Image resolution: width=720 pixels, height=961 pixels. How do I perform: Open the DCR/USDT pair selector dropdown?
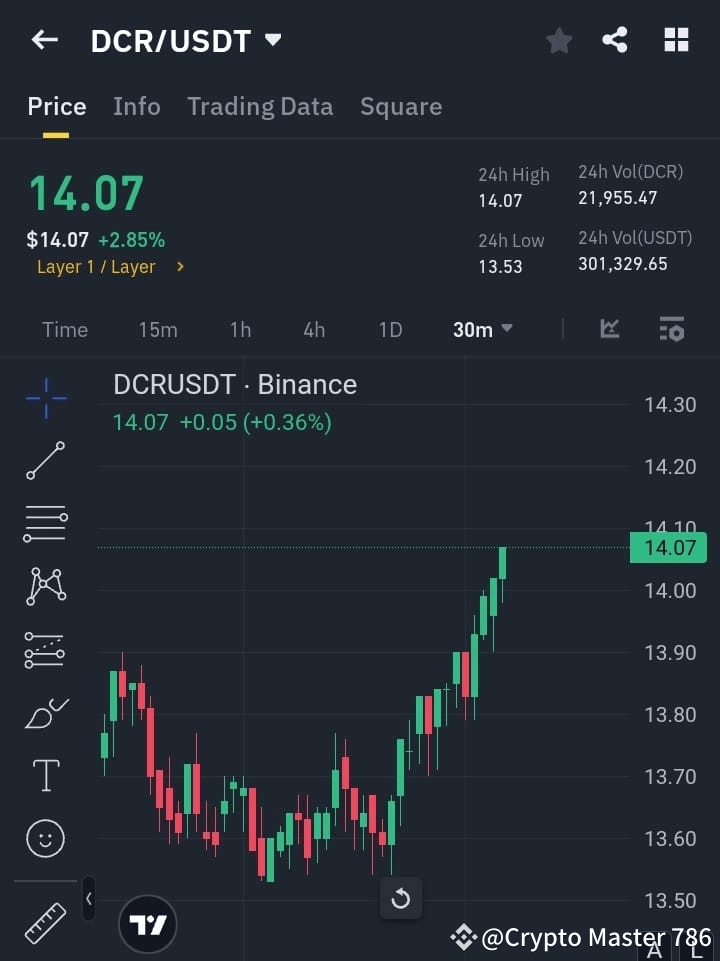pos(272,40)
